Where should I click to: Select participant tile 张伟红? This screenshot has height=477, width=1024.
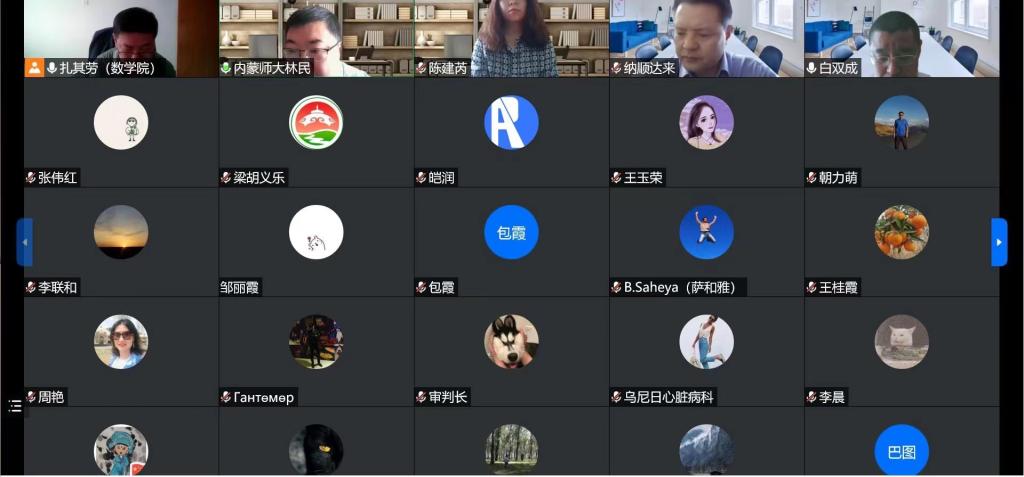tap(121, 132)
